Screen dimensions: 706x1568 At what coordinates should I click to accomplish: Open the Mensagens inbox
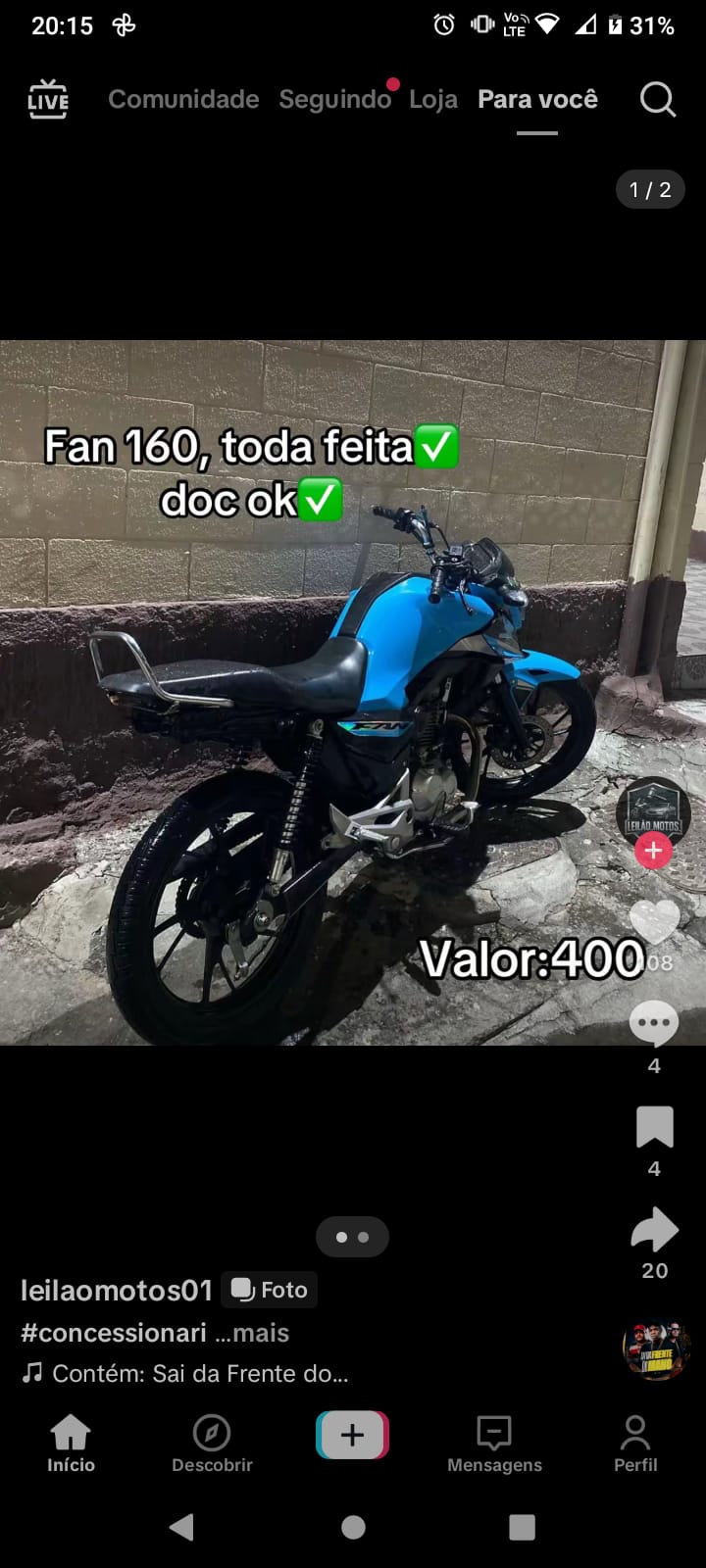pos(494,1444)
